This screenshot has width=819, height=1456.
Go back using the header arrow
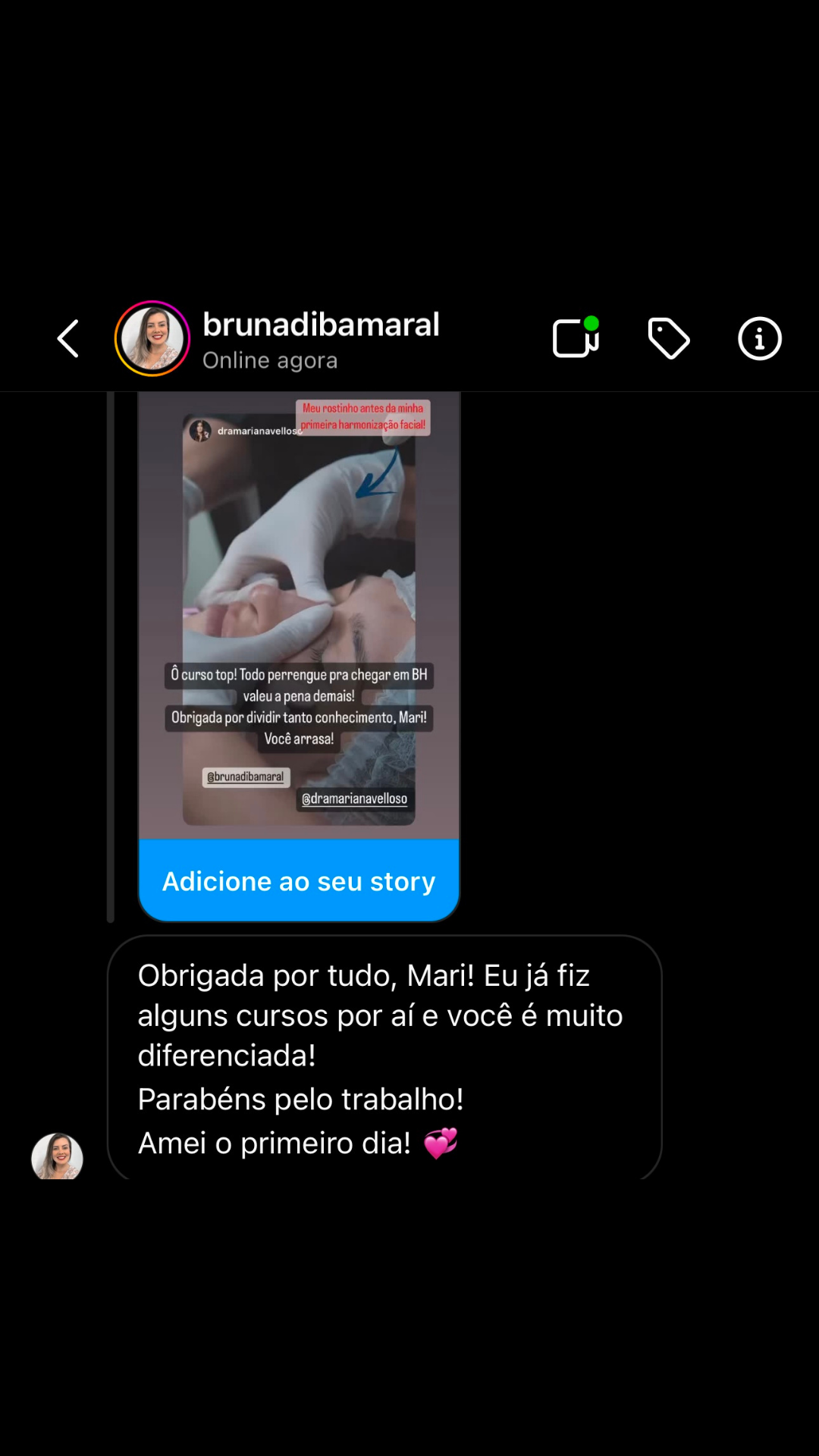(68, 338)
